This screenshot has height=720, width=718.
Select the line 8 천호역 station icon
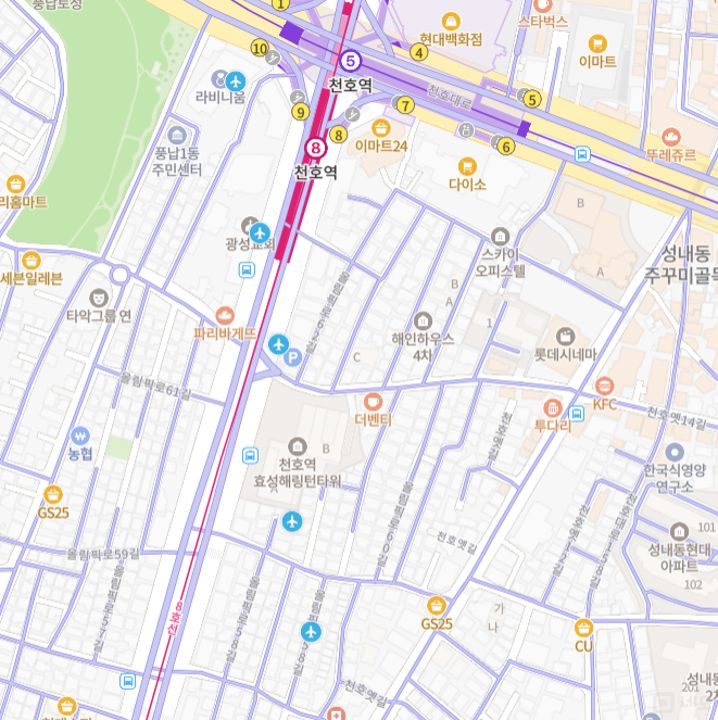click(316, 148)
